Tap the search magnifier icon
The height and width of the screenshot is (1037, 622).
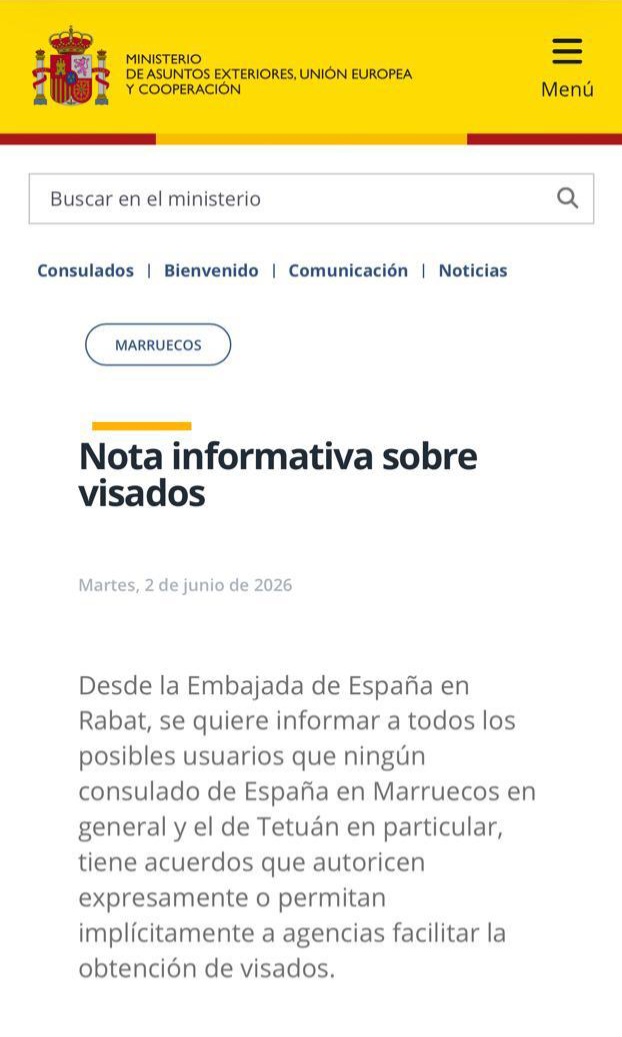[x=567, y=198]
